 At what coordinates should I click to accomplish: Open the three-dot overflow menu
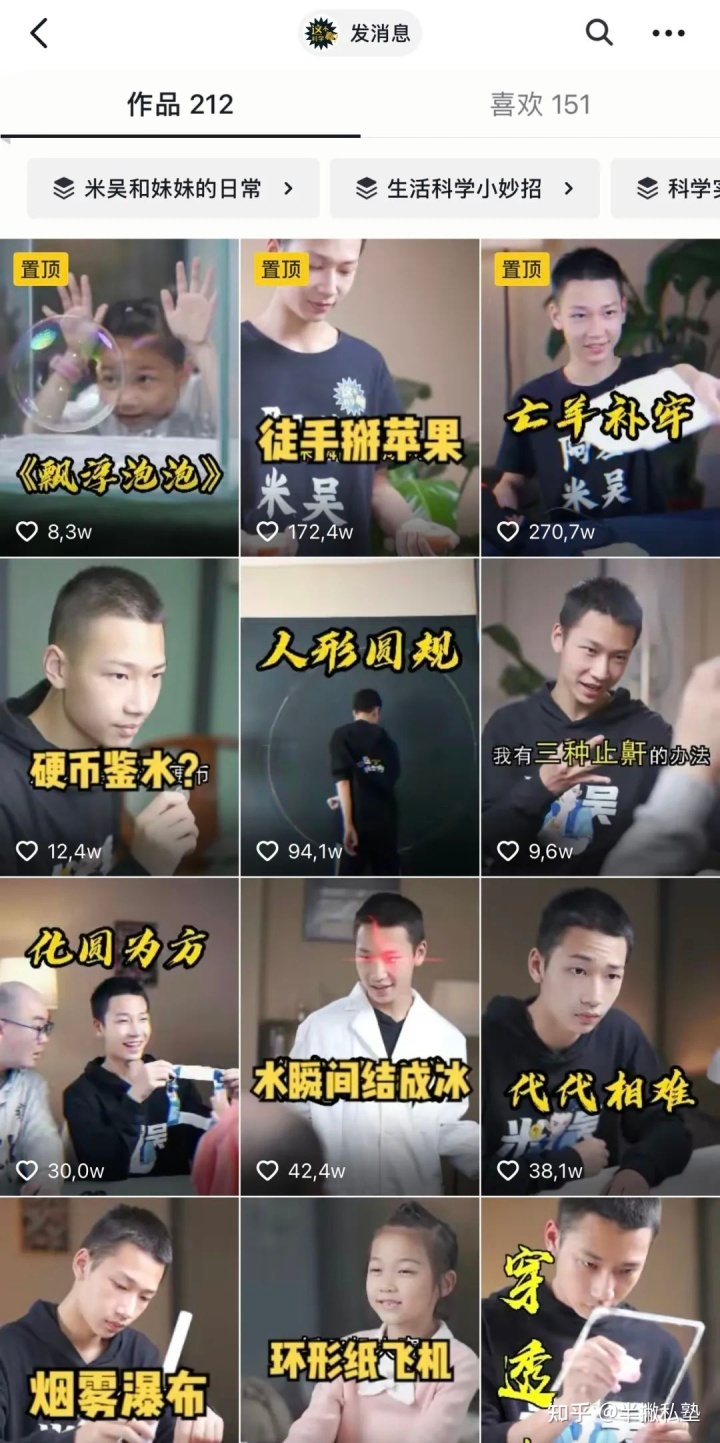[668, 33]
